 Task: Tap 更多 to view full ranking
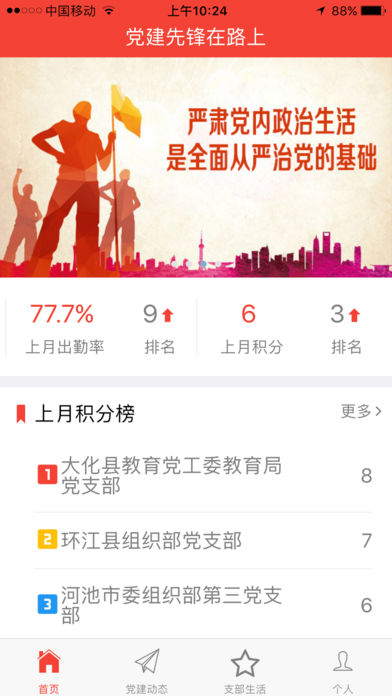[361, 411]
